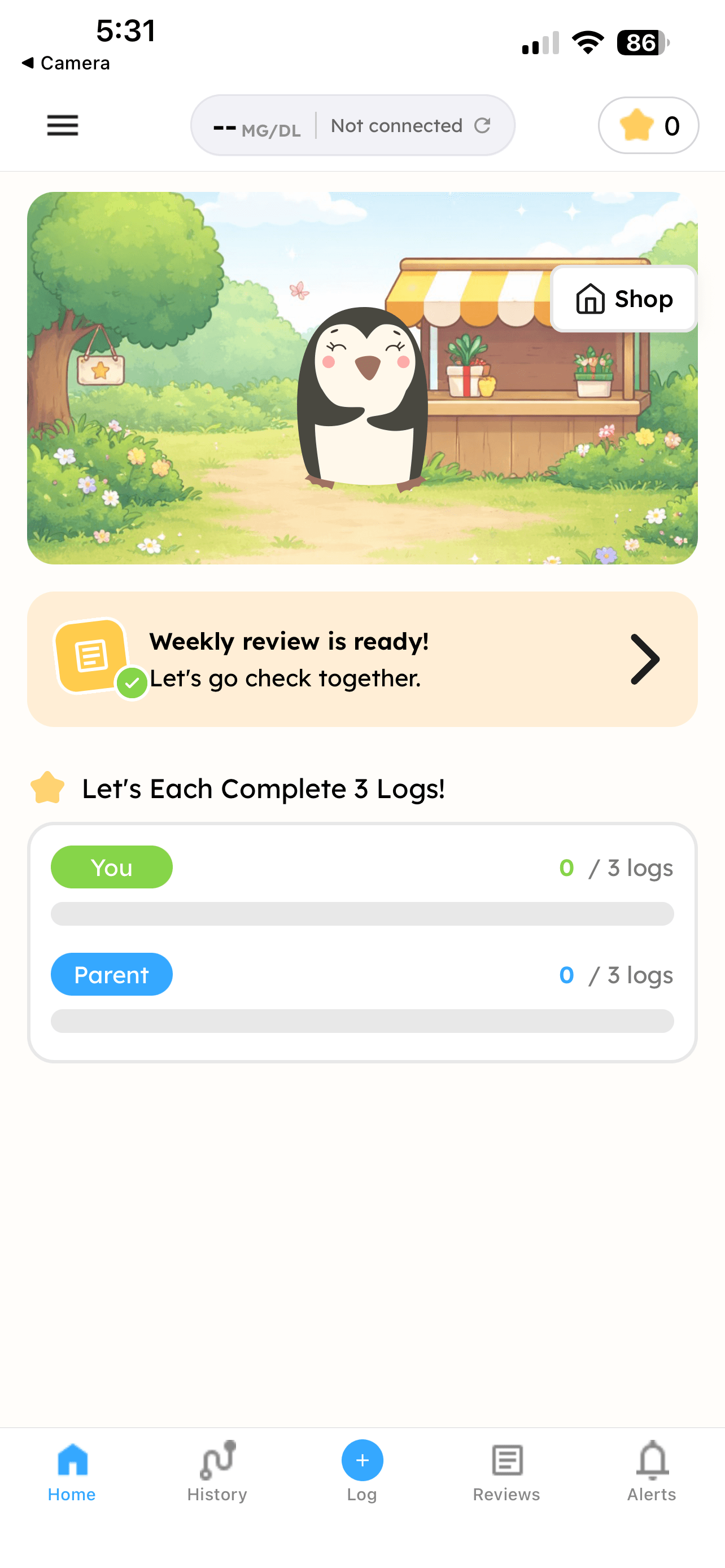The width and height of the screenshot is (725, 1568).
Task: Tap the Alerts bell icon
Action: (652, 1461)
